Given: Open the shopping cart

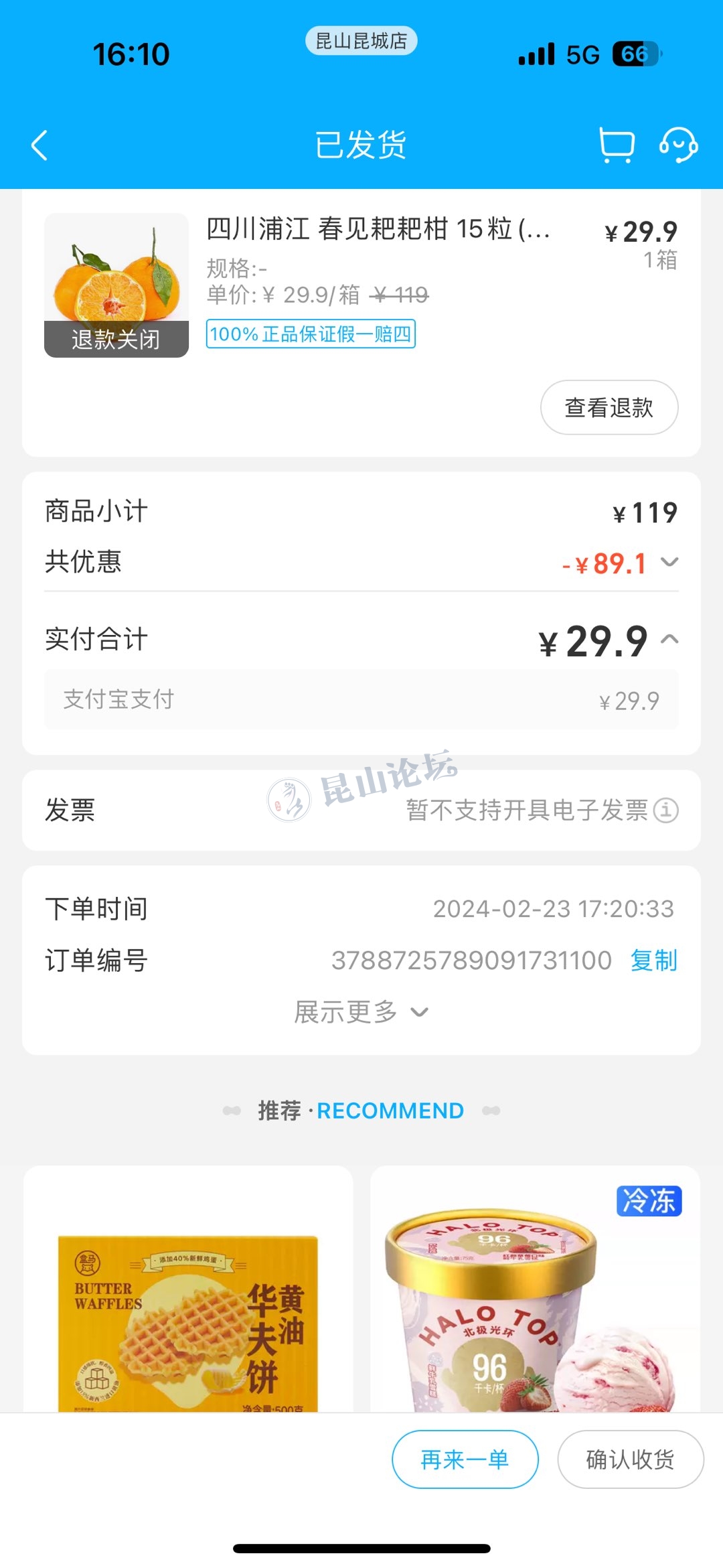Looking at the screenshot, I should (616, 145).
